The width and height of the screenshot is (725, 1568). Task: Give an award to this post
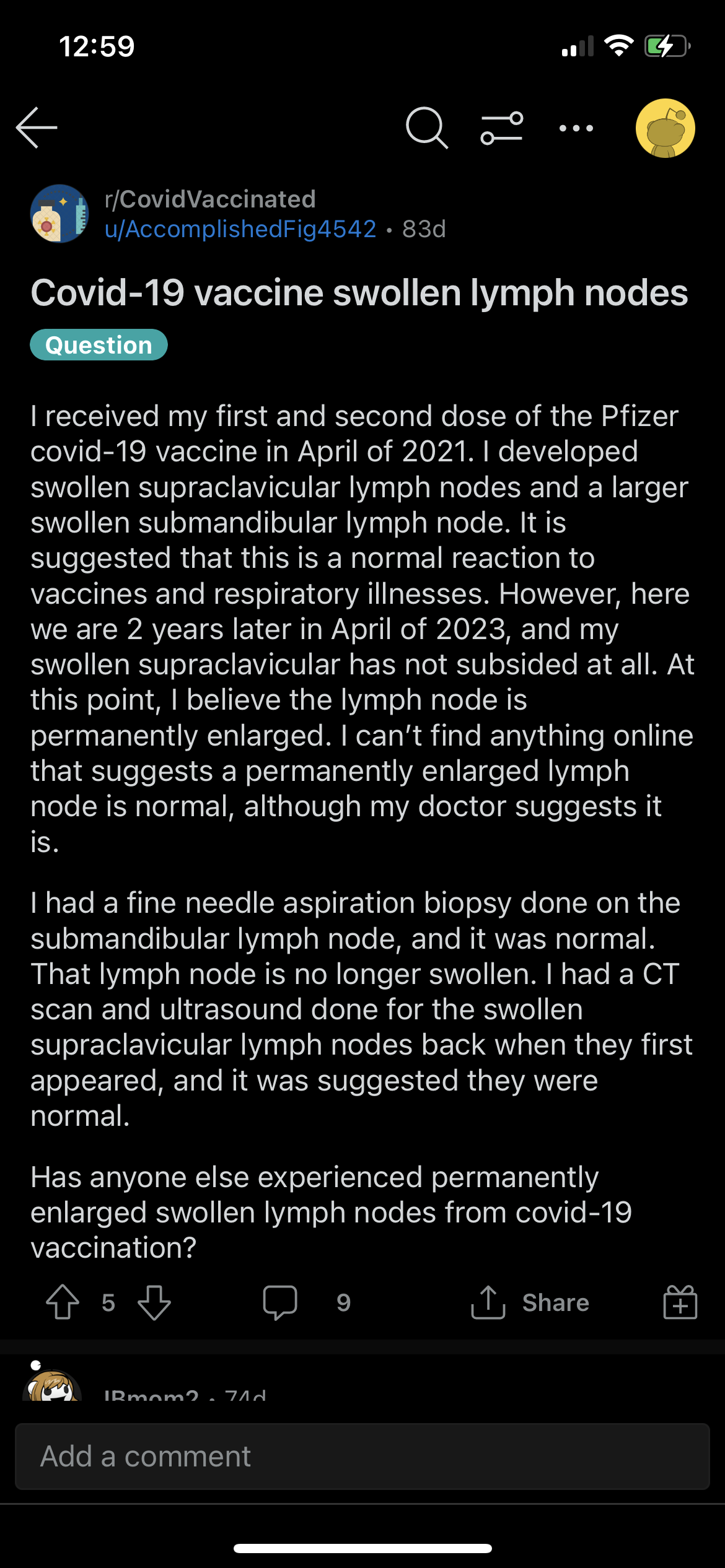680,1302
